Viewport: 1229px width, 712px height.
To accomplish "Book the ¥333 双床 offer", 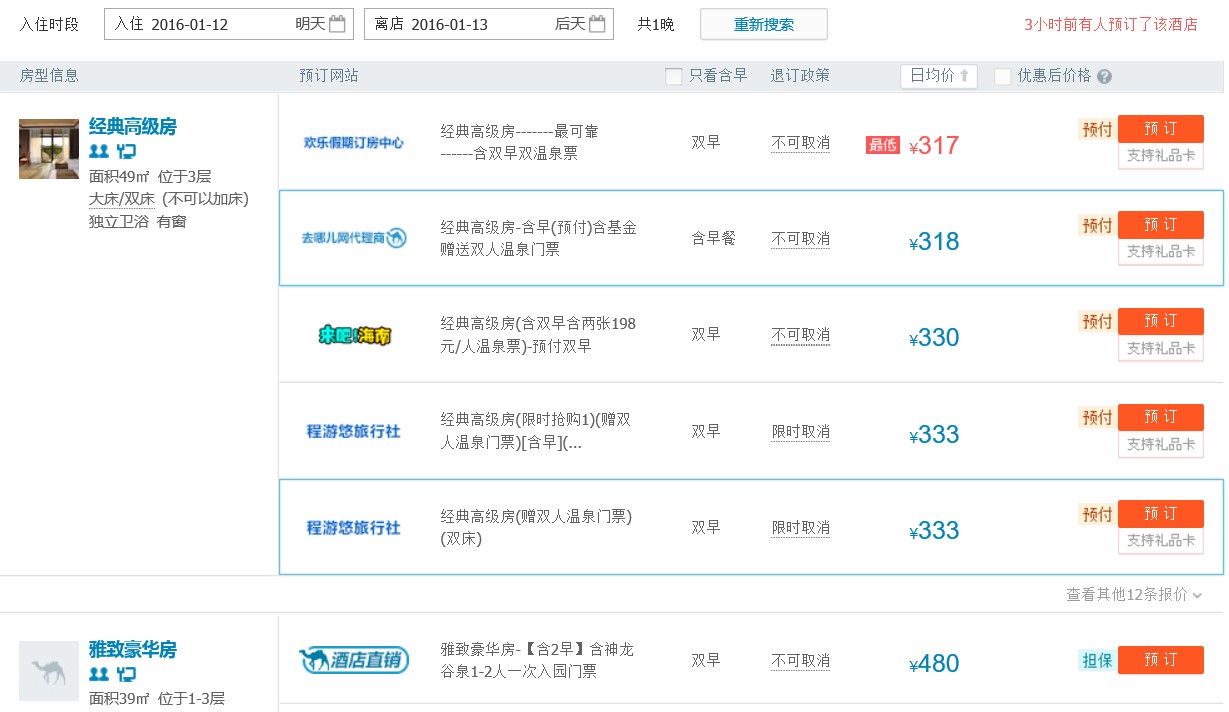I will (x=1160, y=514).
